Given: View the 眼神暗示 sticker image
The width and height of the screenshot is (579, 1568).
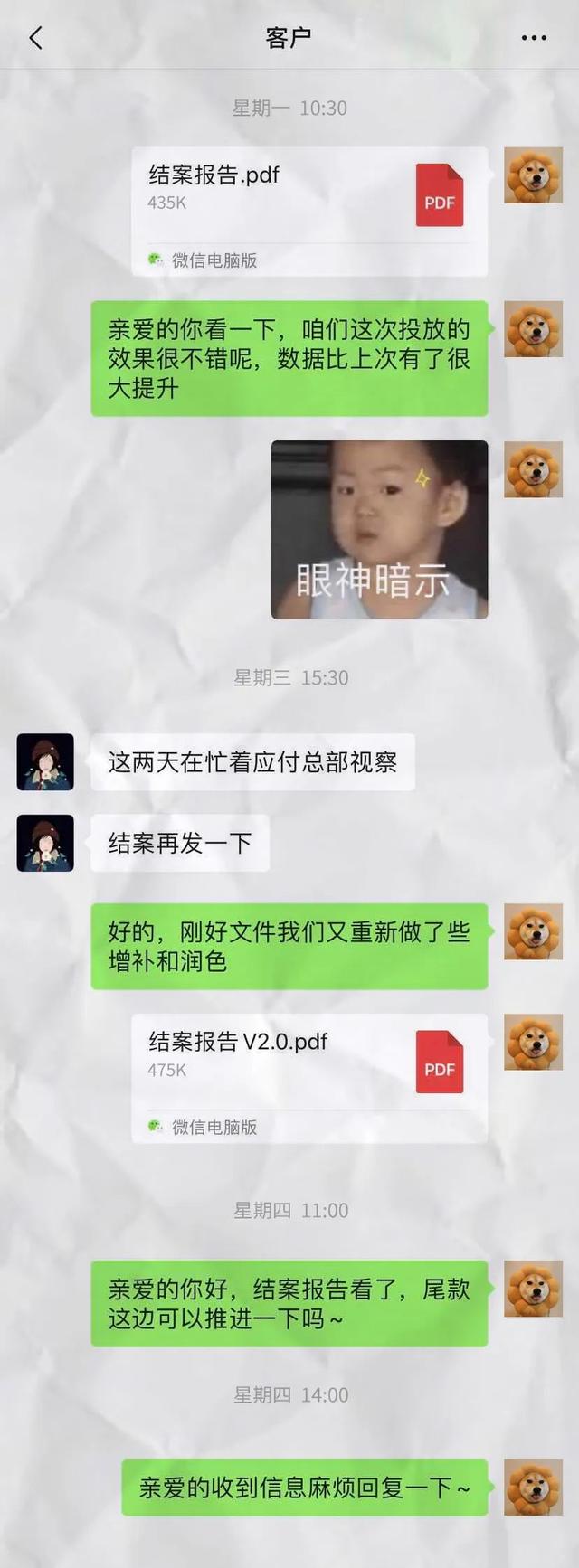Looking at the screenshot, I should (x=379, y=530).
